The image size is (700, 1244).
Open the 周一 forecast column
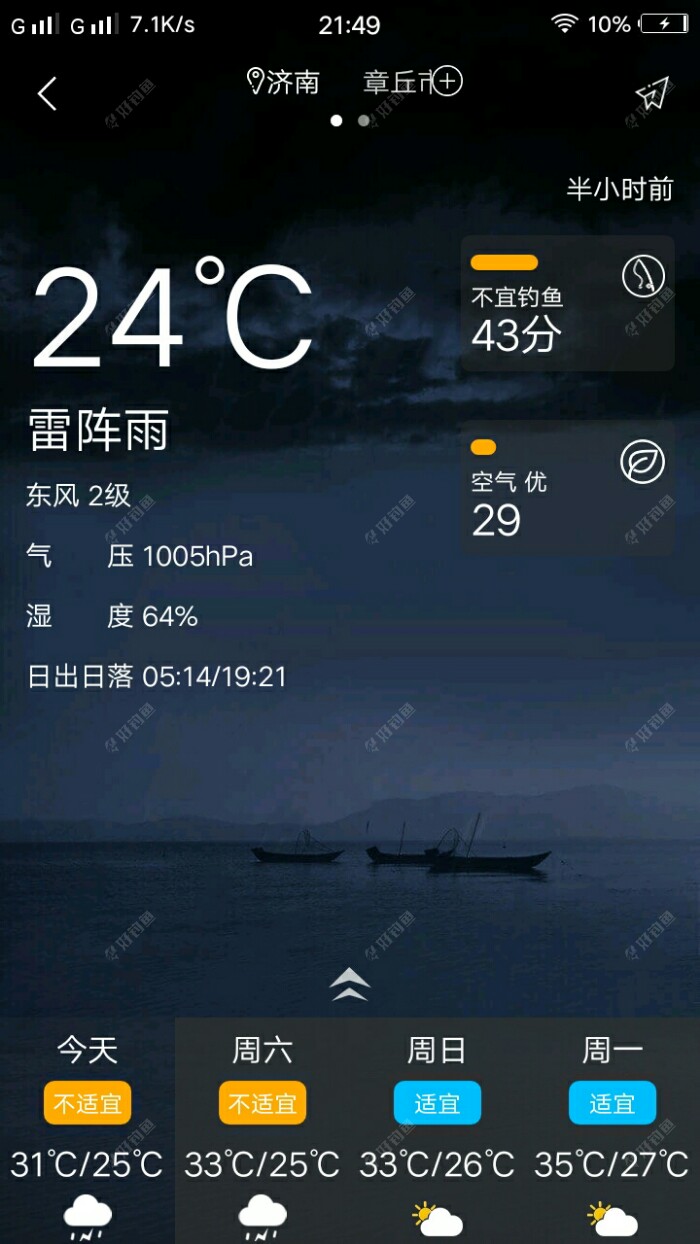coord(612,1130)
